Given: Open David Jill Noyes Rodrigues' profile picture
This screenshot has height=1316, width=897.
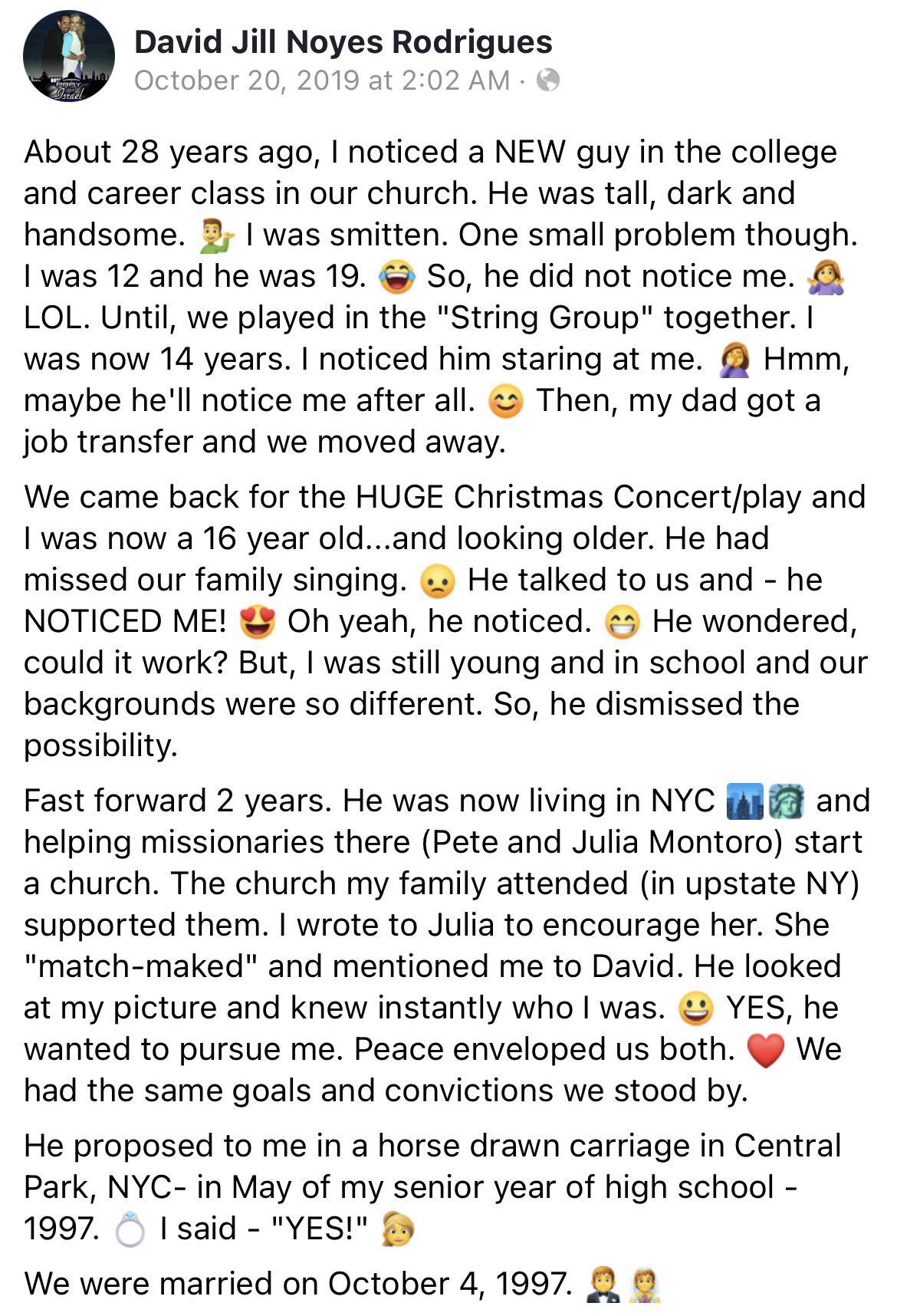Looking at the screenshot, I should 69,56.
